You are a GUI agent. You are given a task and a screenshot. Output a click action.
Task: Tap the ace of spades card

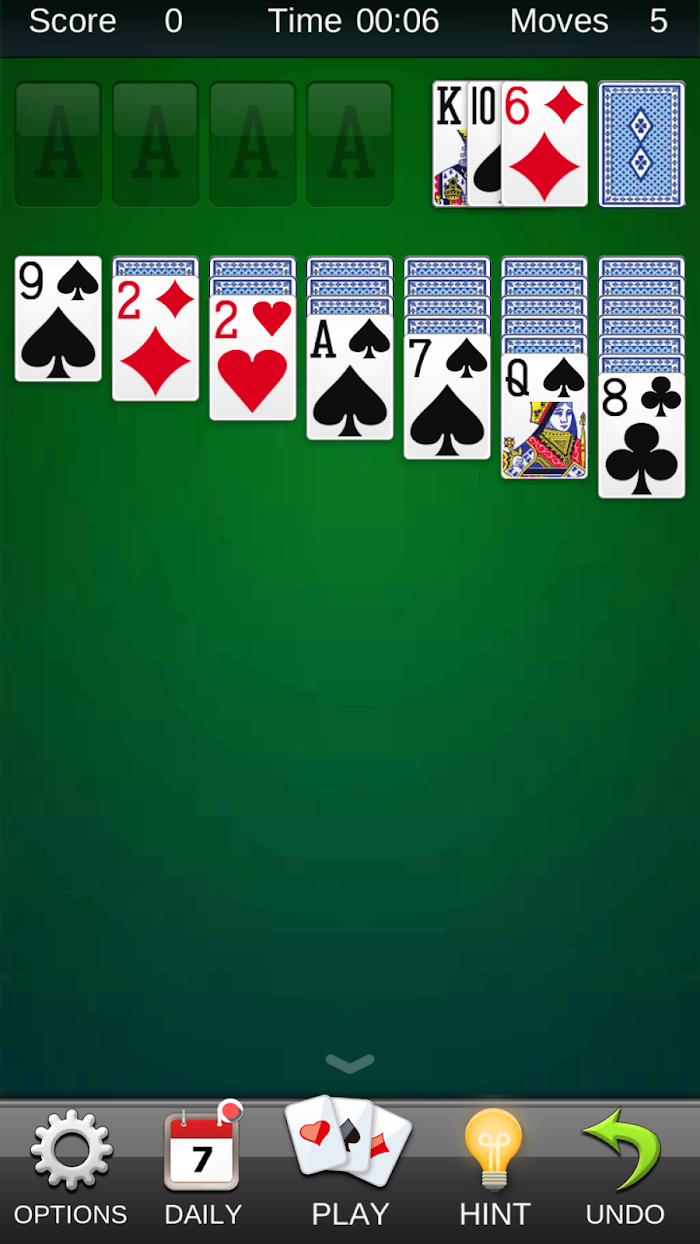coord(350,377)
